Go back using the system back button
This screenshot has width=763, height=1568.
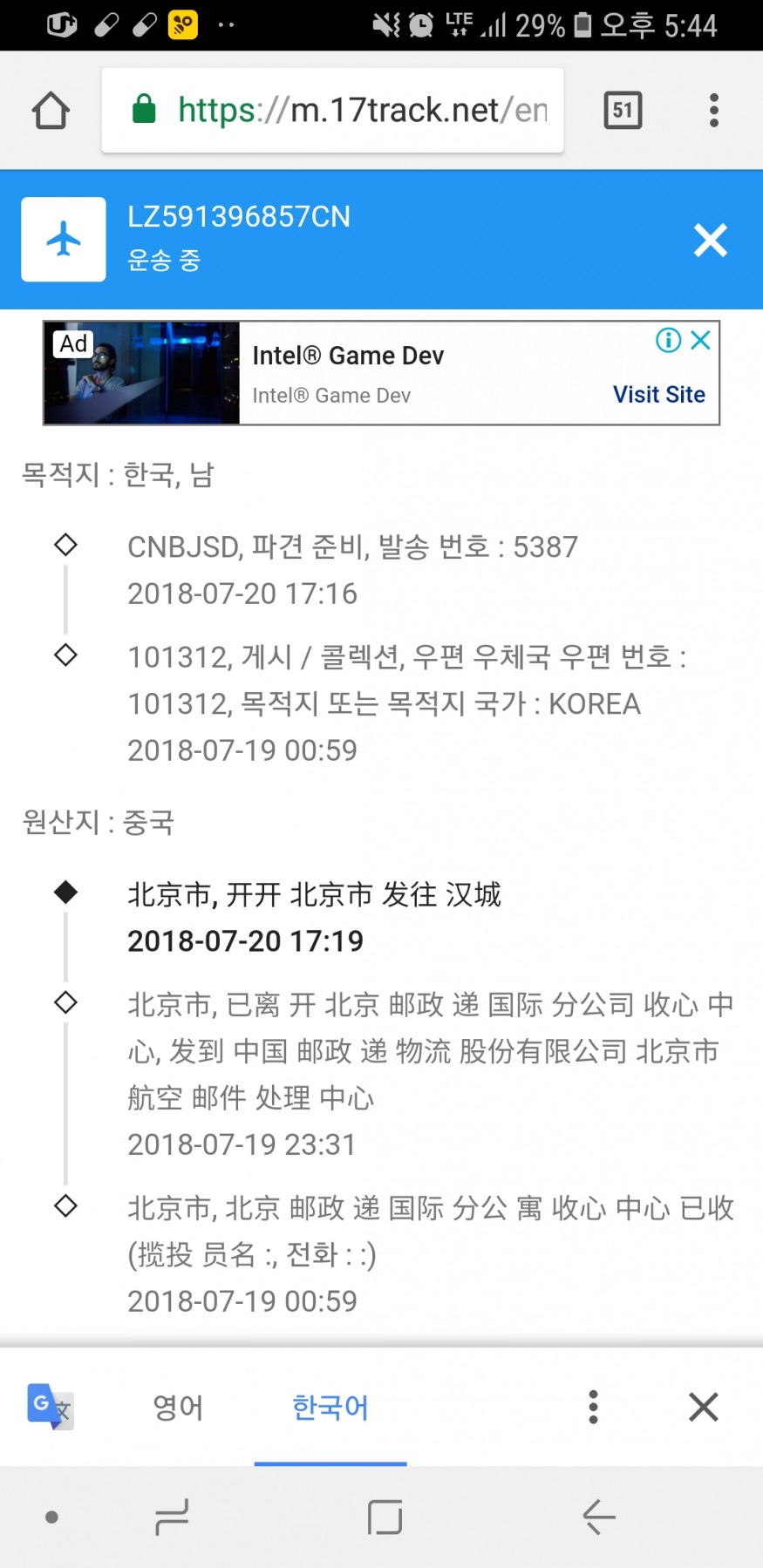[x=599, y=1517]
